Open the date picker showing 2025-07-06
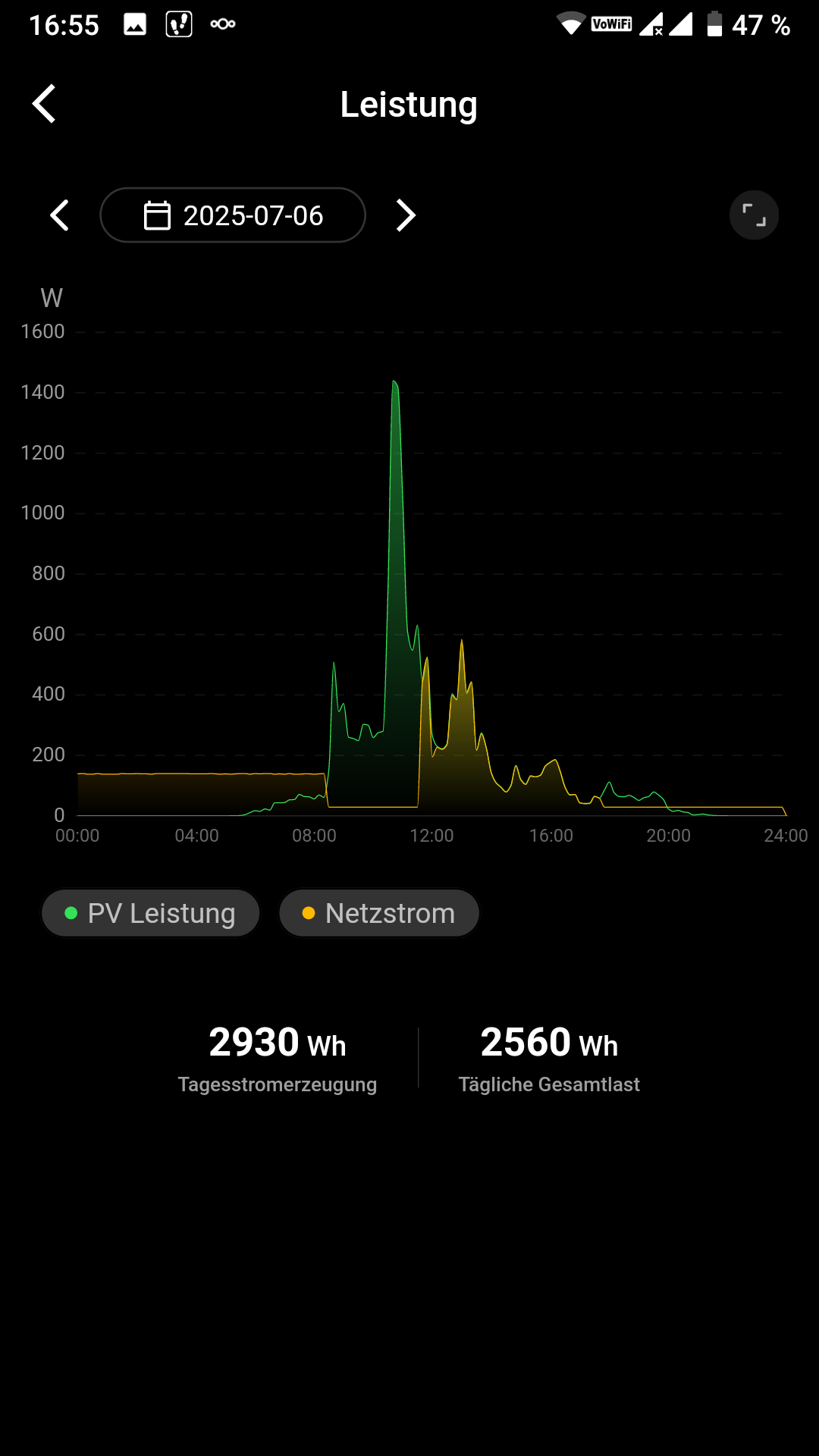819x1456 pixels. [x=233, y=215]
